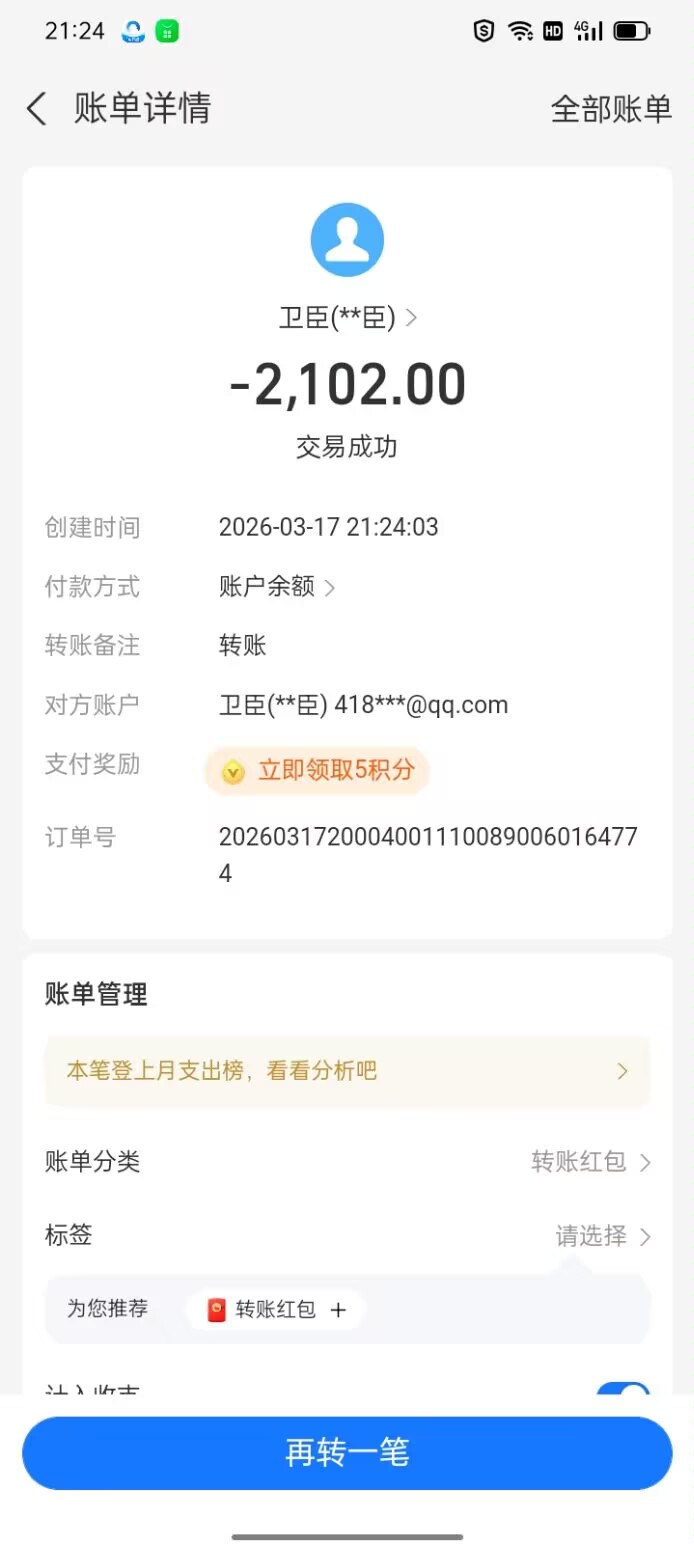
Task: Change 账单分类 转账红包 category
Action: coord(590,1162)
